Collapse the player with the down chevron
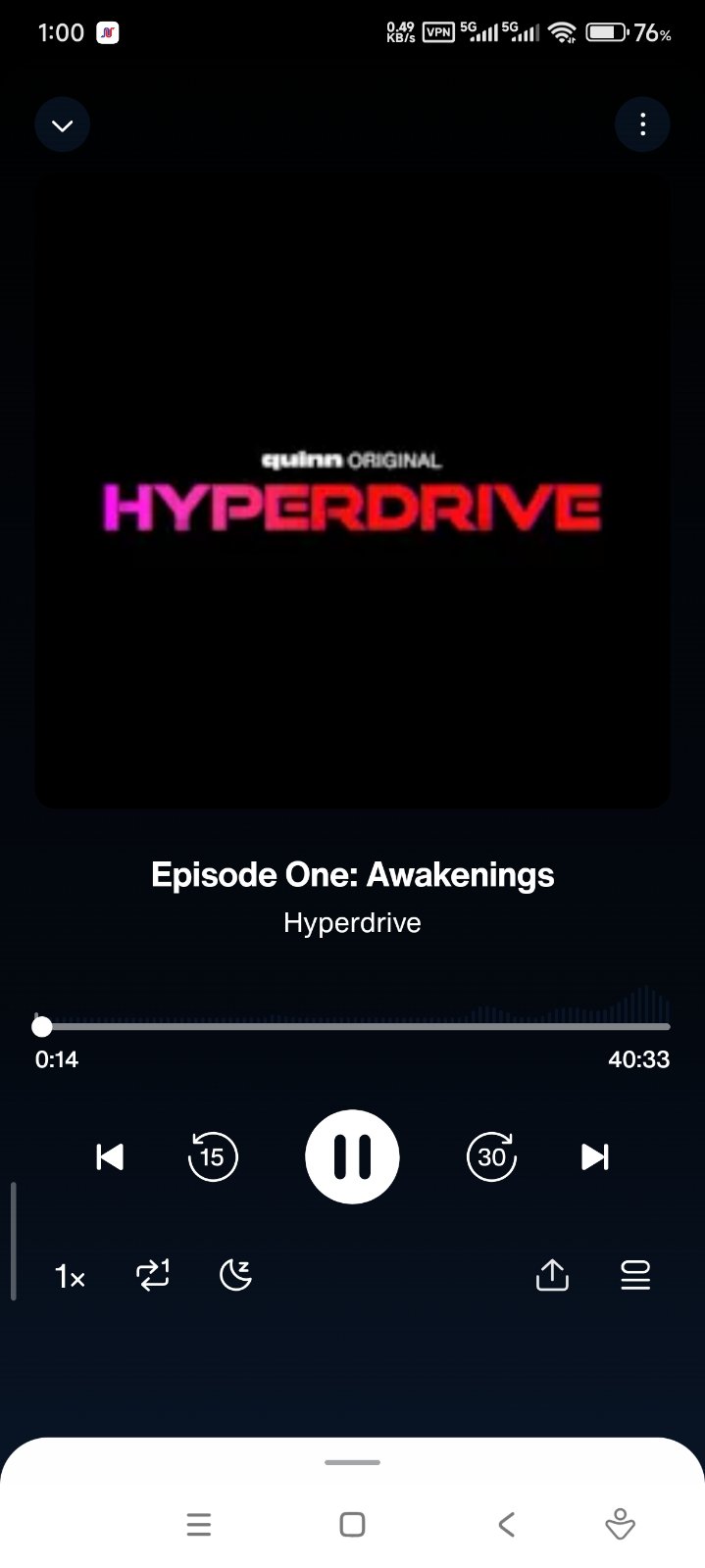705x1568 pixels. pyautogui.click(x=63, y=125)
